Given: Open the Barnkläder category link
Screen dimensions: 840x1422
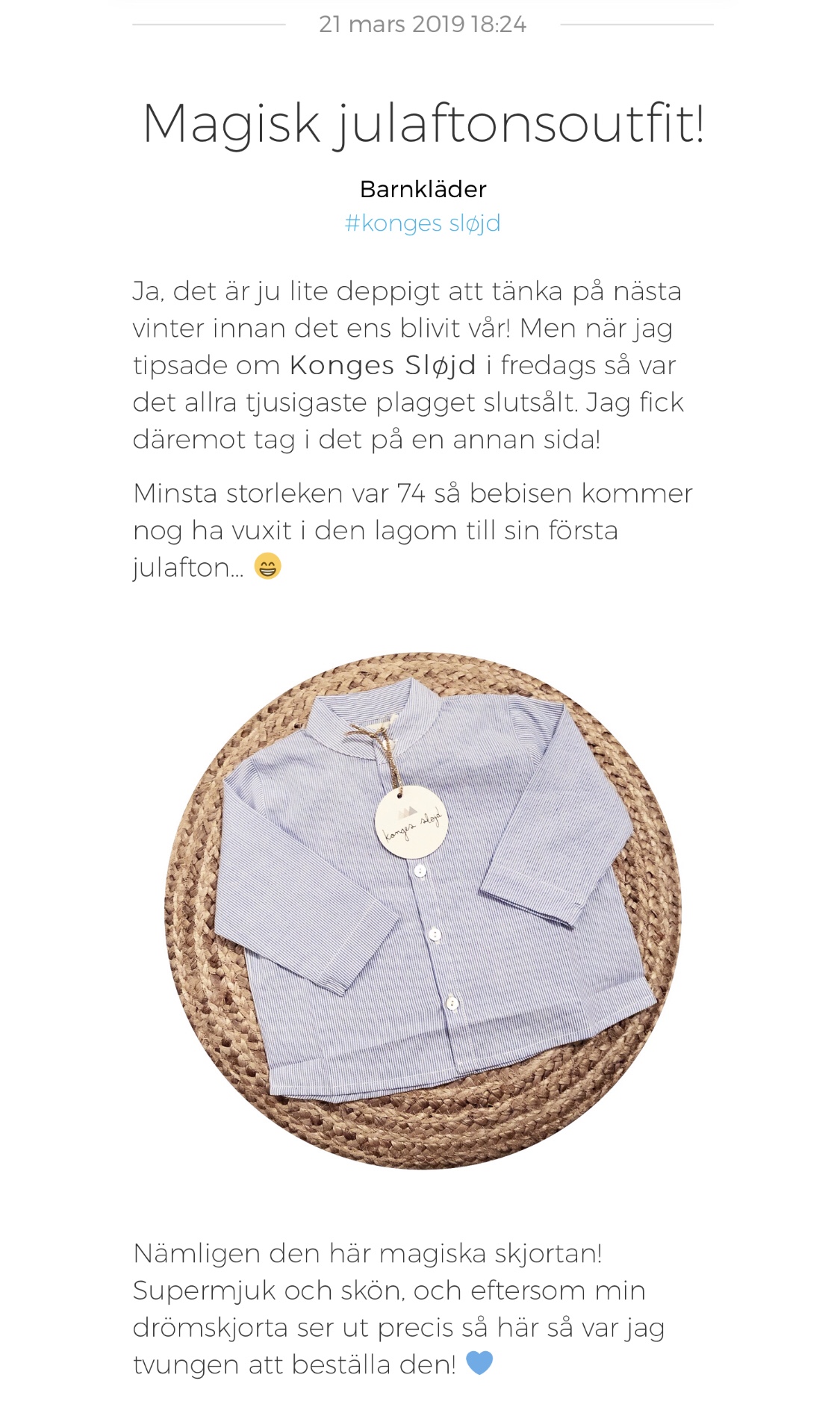Looking at the screenshot, I should pyautogui.click(x=423, y=189).
